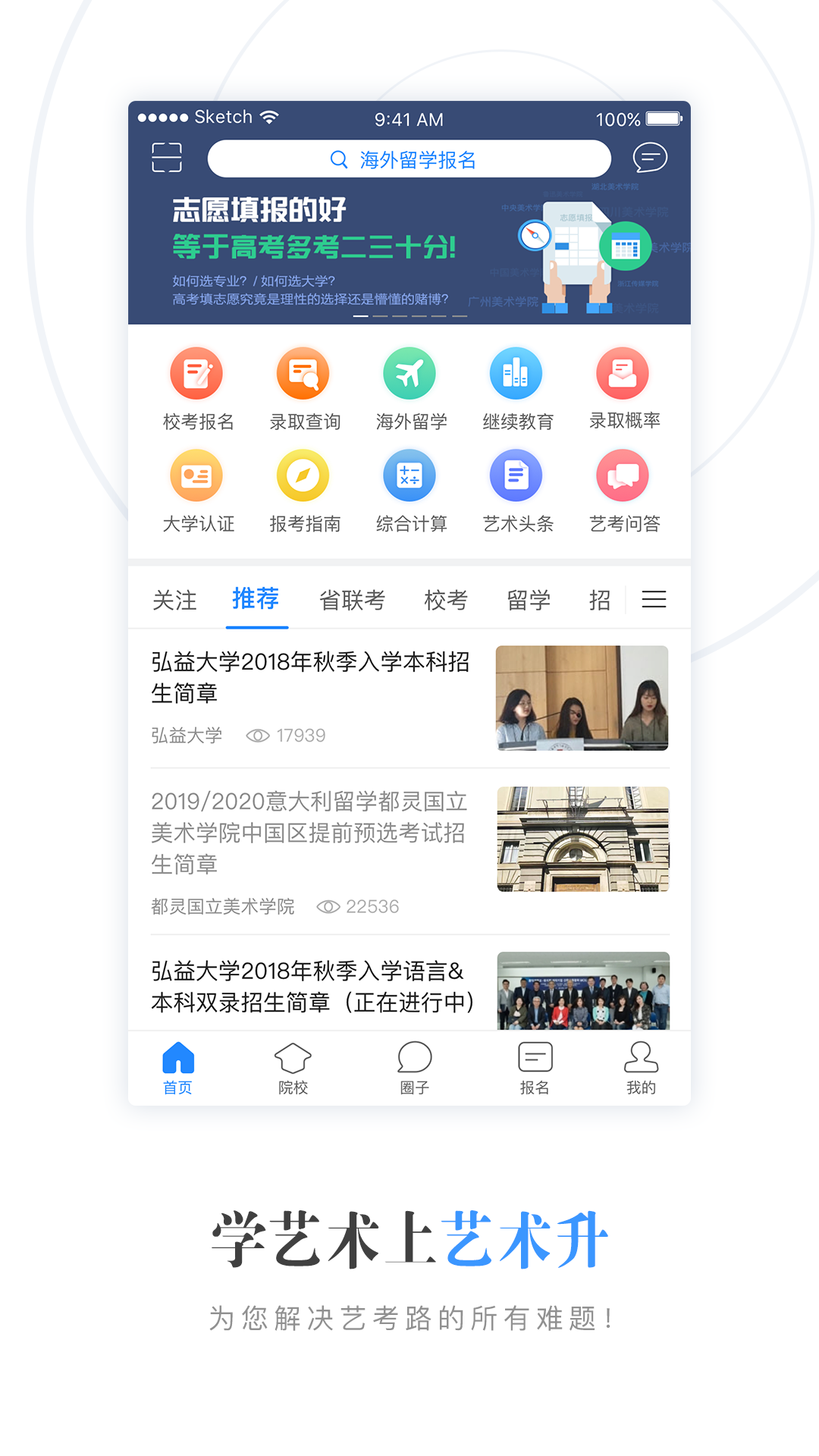Screen dimensions: 819x1456
Task: Tap the 志愿填报 banner
Action: (x=409, y=250)
